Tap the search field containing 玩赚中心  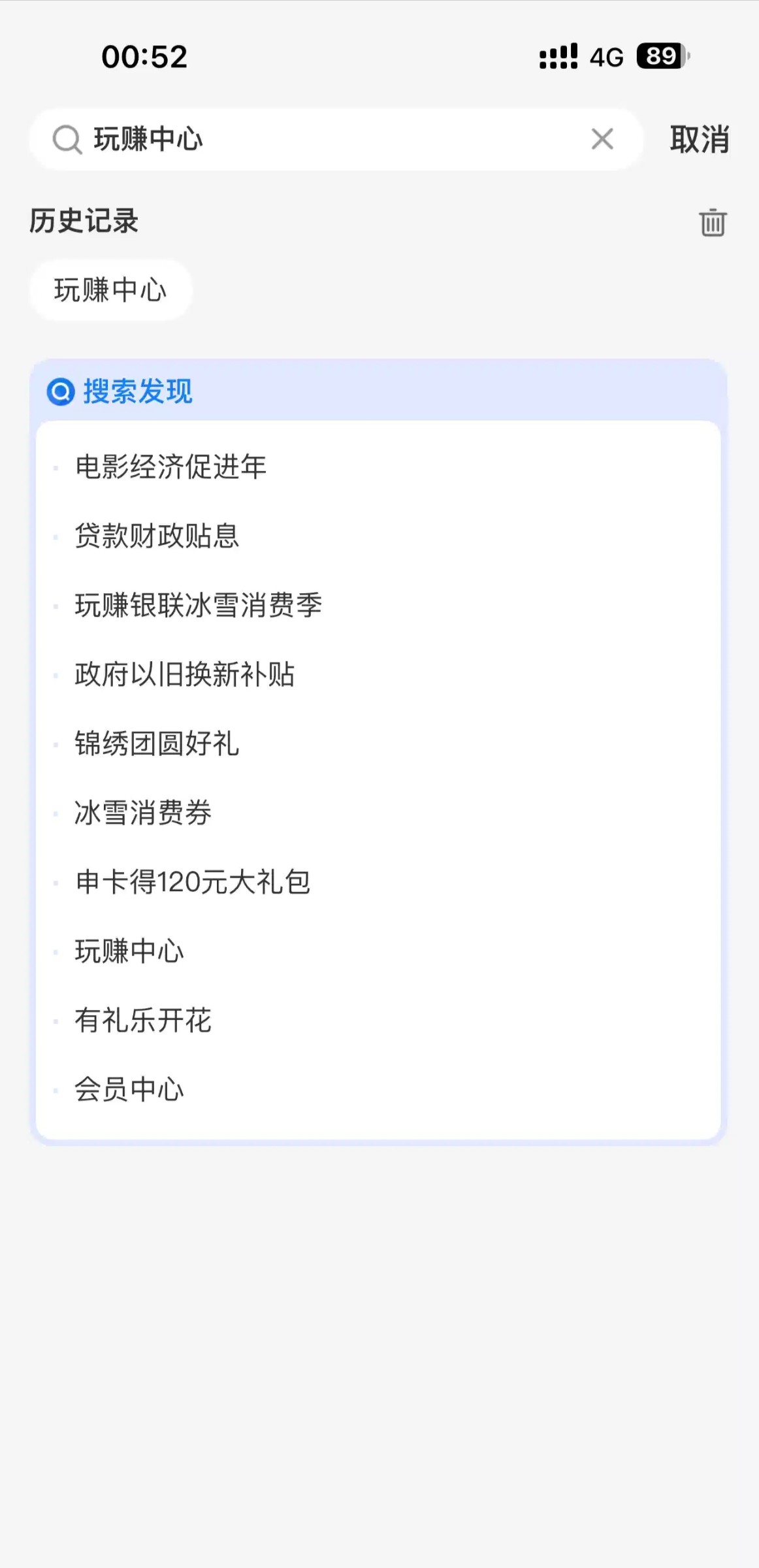tap(327, 139)
